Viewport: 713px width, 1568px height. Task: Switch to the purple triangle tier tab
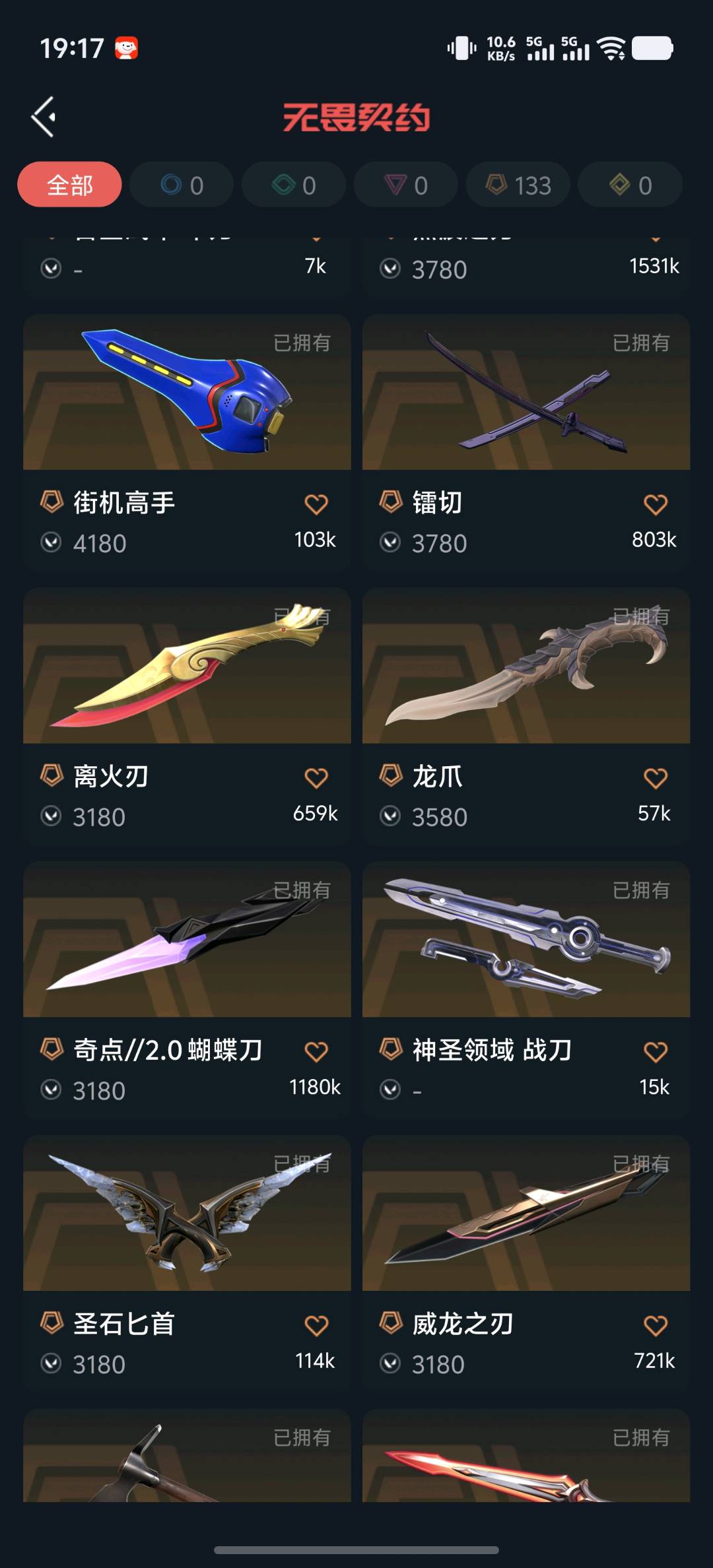click(406, 185)
